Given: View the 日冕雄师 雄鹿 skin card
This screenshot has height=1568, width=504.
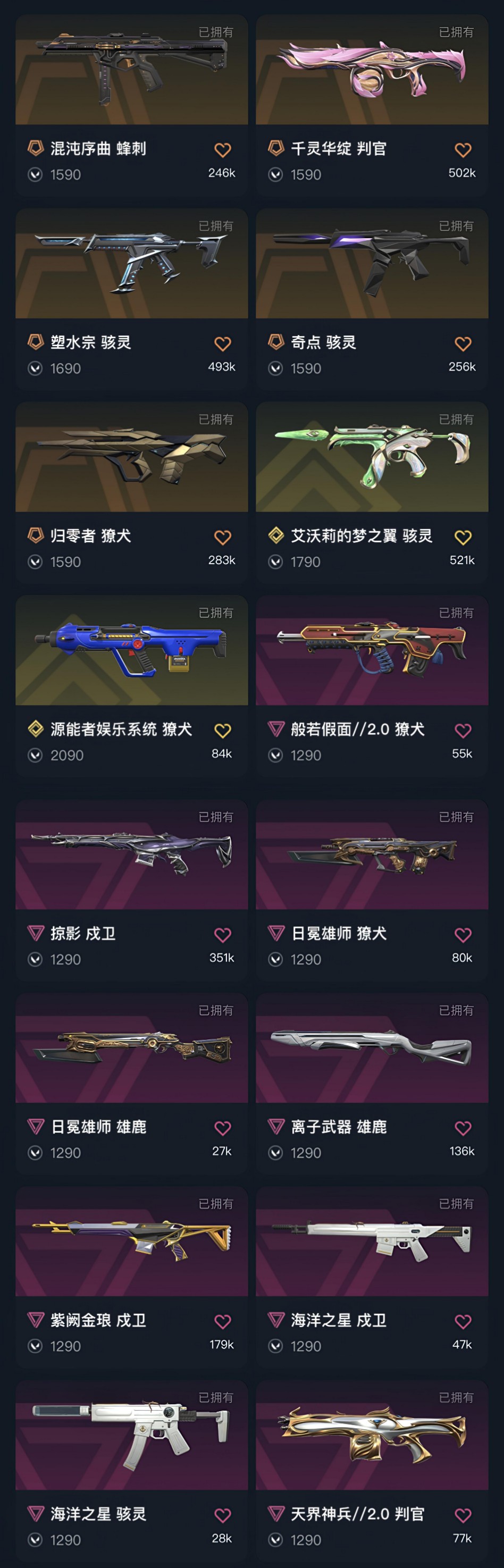Looking at the screenshot, I should (x=131, y=1052).
